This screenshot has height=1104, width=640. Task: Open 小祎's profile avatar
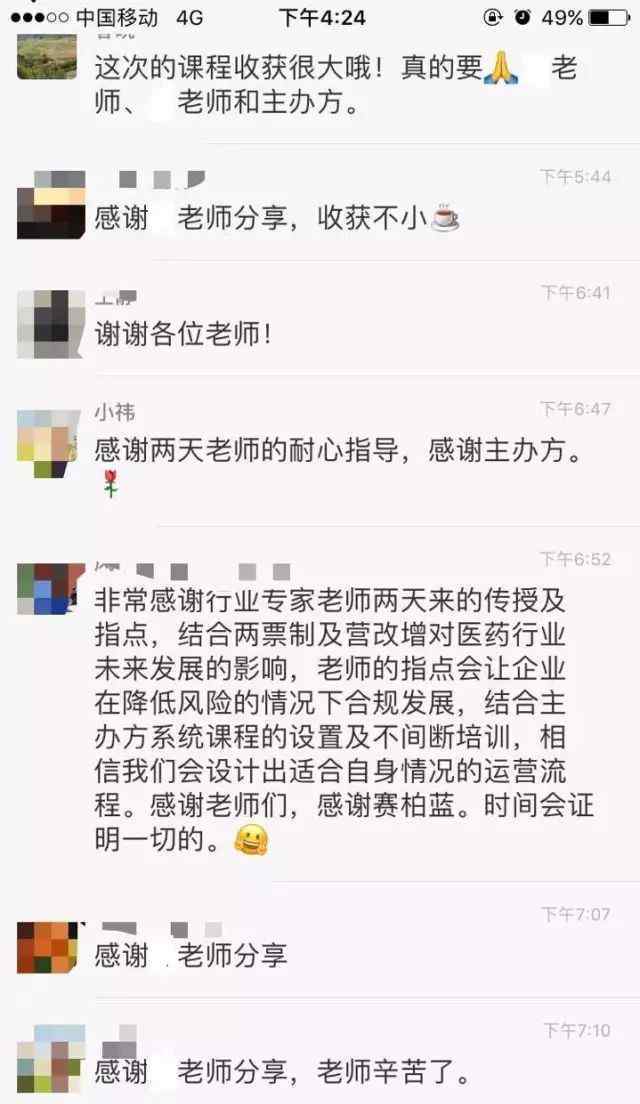point(49,444)
